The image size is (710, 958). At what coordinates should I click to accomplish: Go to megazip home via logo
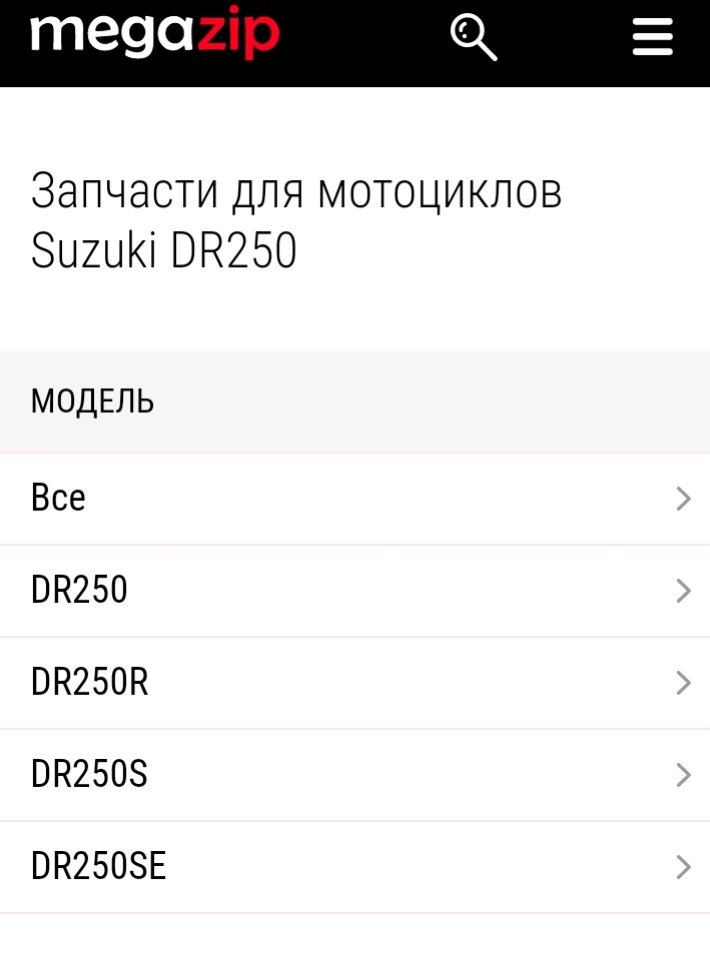click(x=155, y=35)
